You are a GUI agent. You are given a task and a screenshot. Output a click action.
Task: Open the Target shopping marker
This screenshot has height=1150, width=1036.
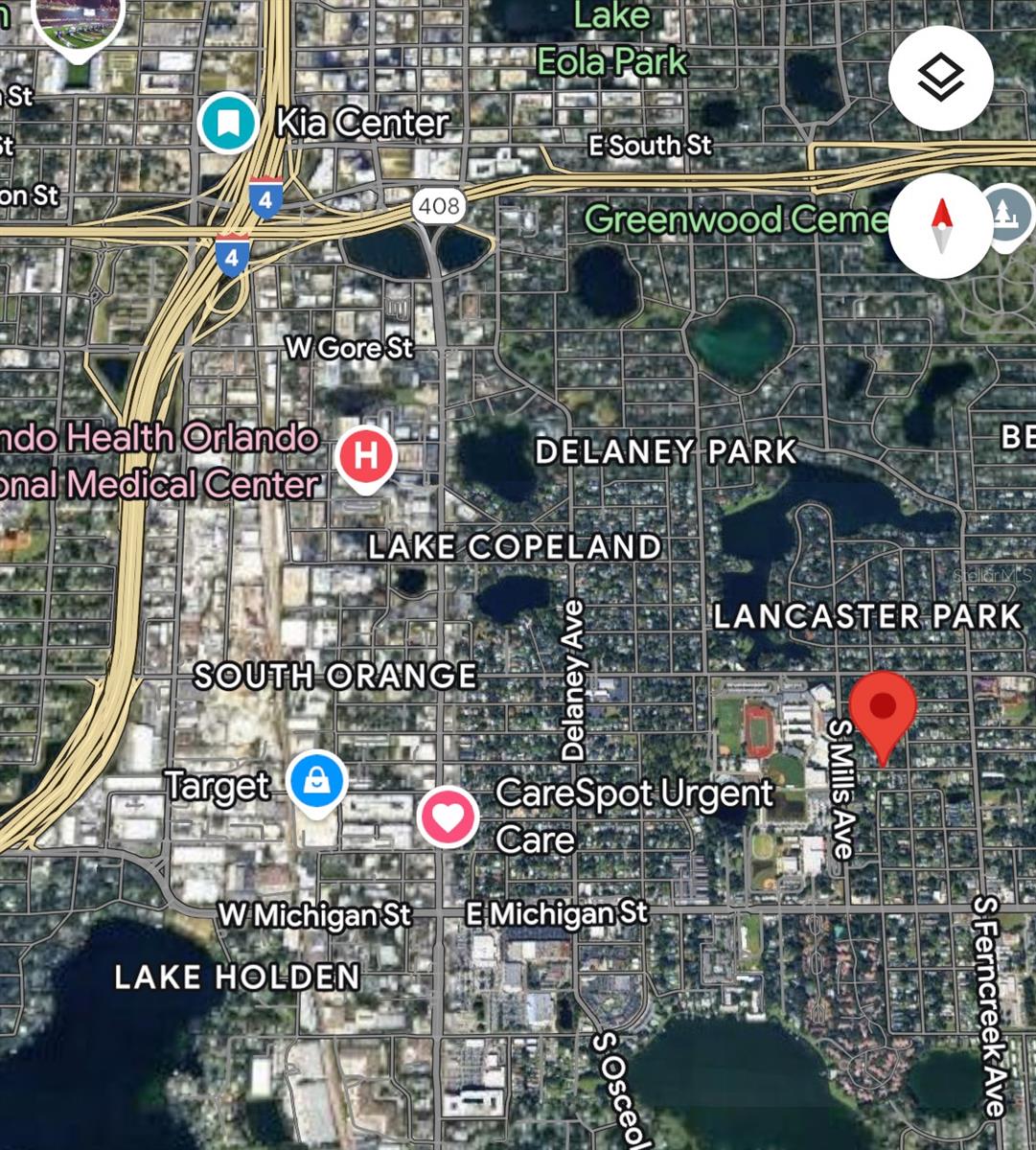pyautogui.click(x=316, y=782)
